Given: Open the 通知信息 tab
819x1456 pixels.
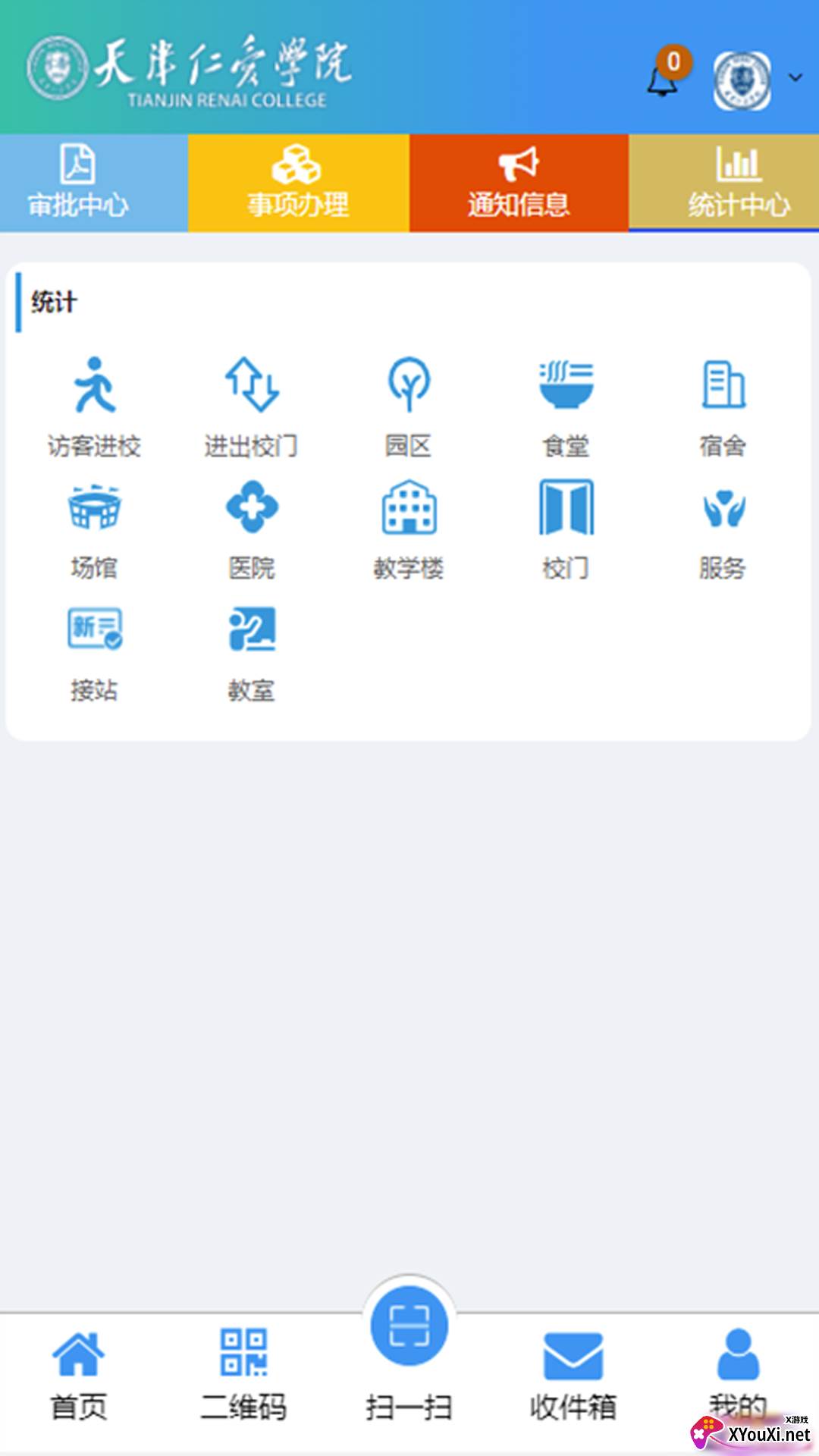Looking at the screenshot, I should (x=519, y=183).
